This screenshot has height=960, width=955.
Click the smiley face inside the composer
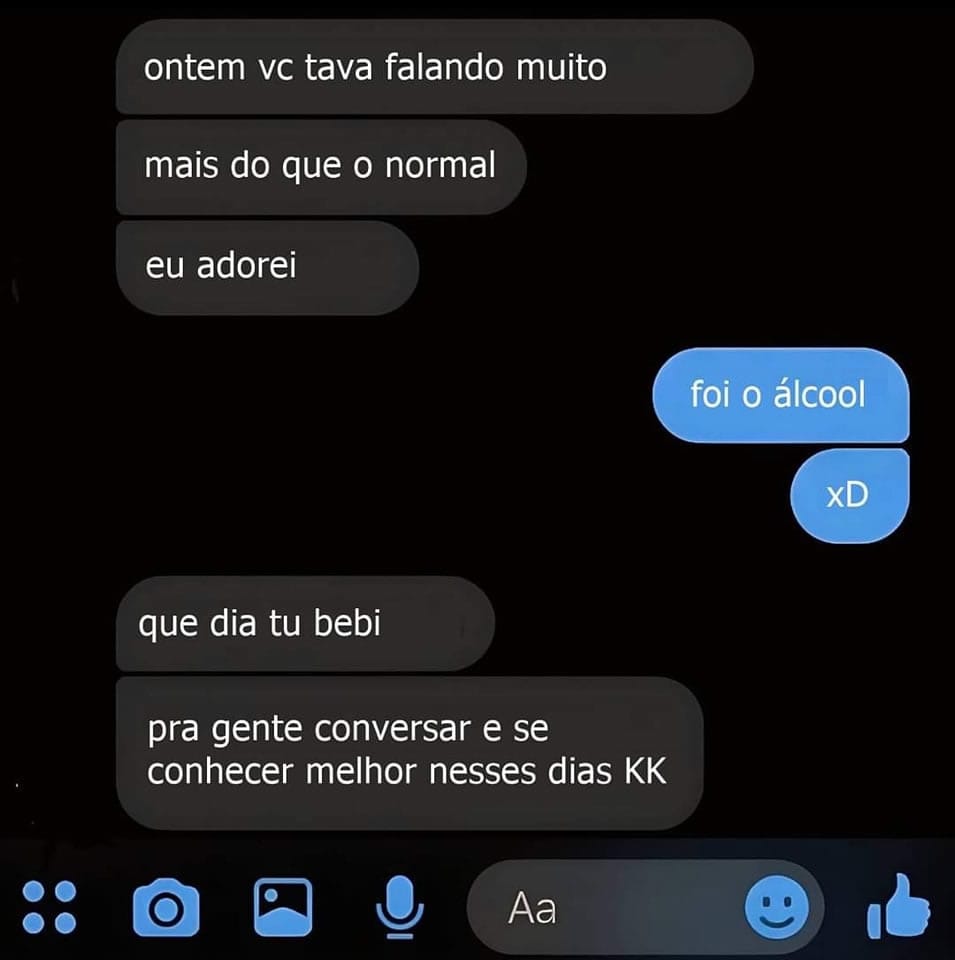coord(777,908)
